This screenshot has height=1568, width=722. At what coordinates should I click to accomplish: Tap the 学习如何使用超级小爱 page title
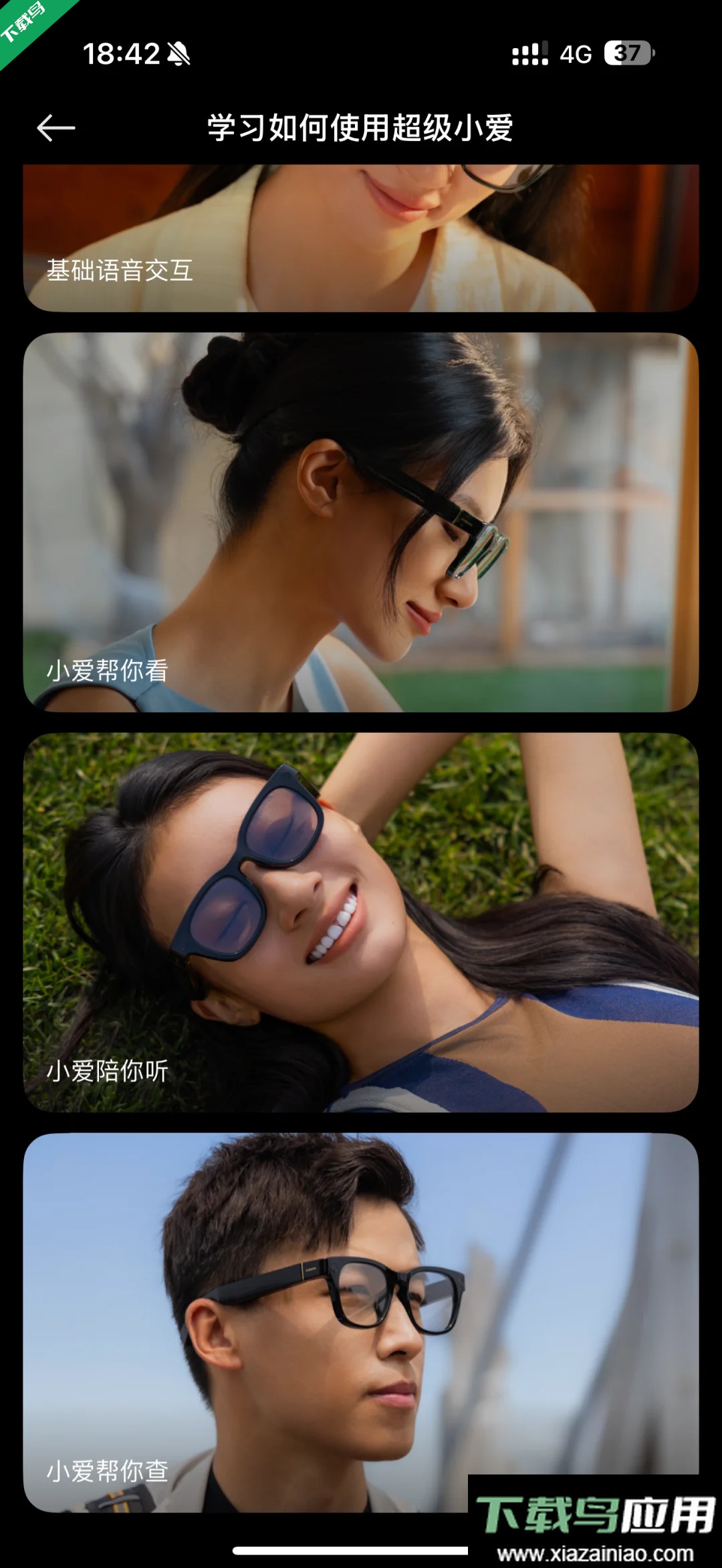pyautogui.click(x=361, y=127)
